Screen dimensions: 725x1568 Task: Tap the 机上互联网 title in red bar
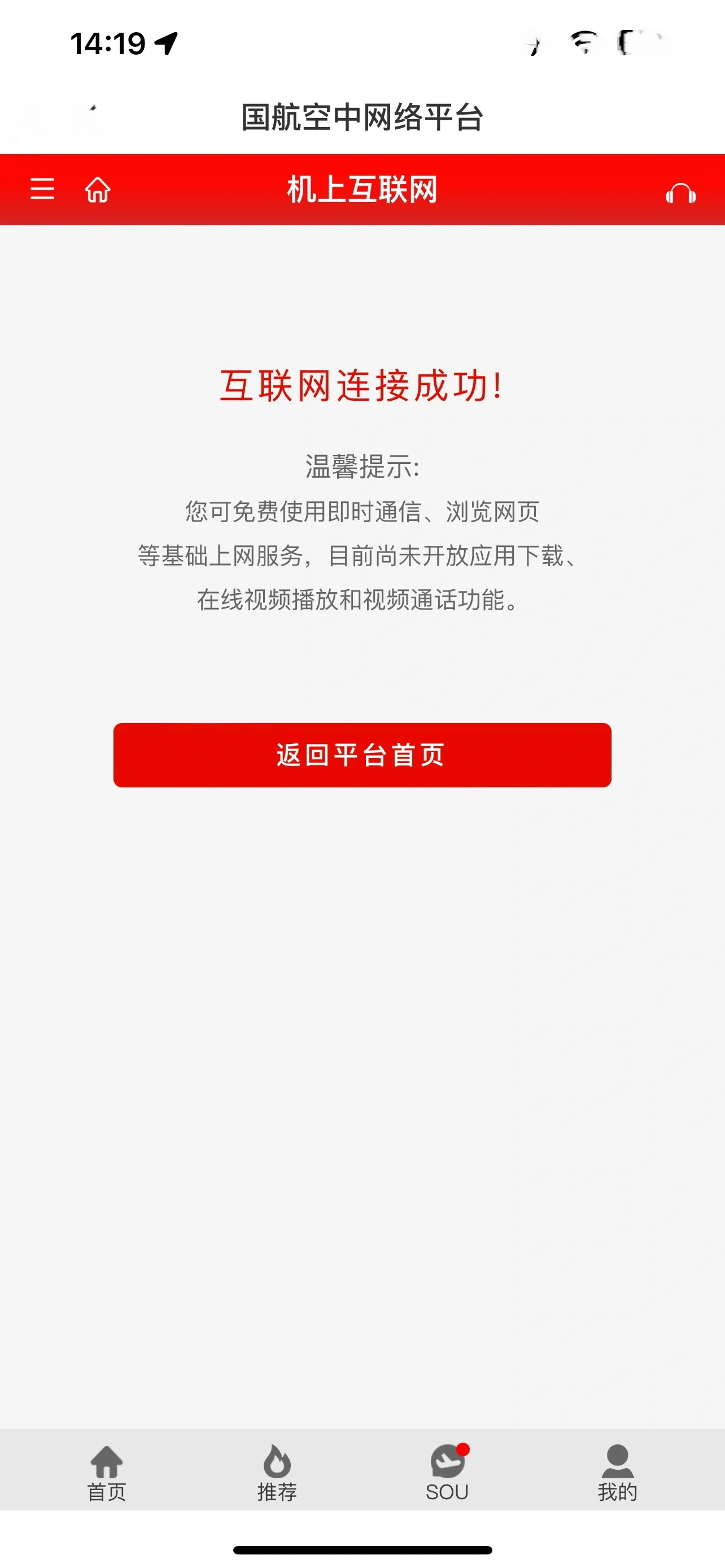tap(361, 190)
